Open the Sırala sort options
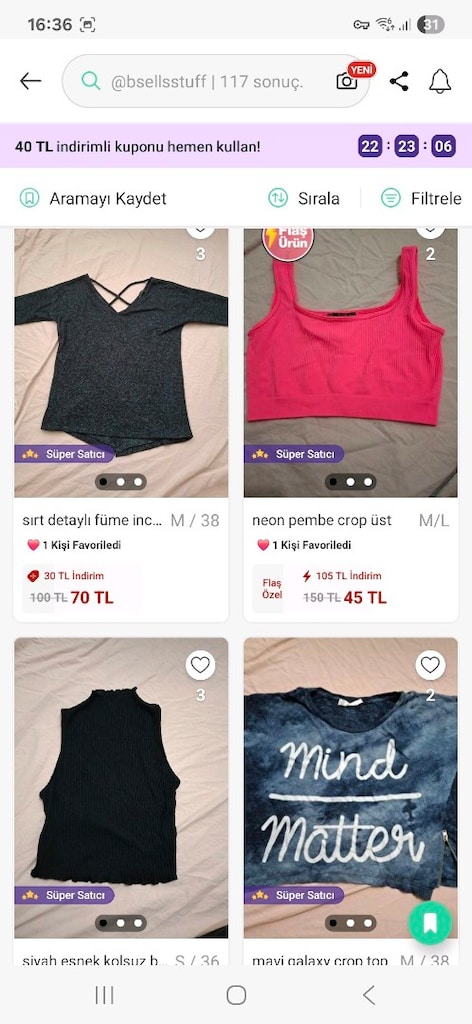 coord(304,198)
